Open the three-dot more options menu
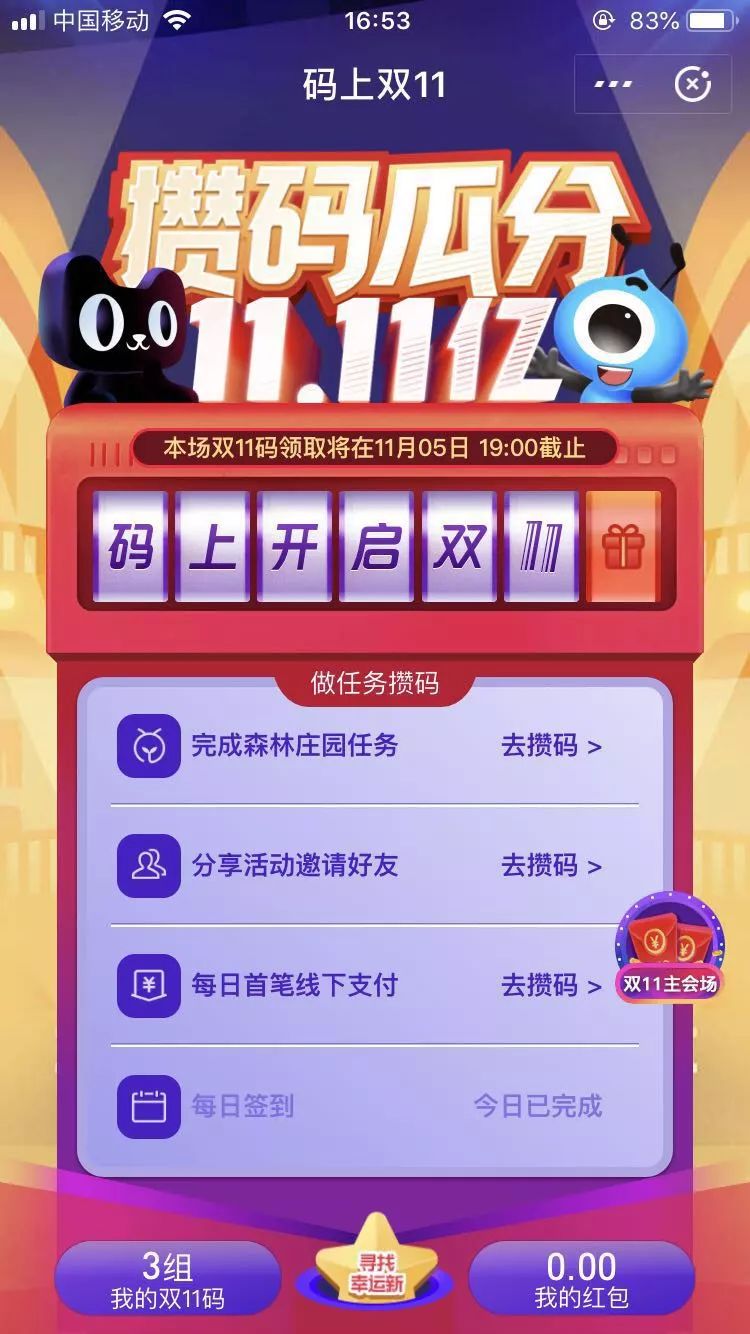750x1334 pixels. tap(613, 85)
